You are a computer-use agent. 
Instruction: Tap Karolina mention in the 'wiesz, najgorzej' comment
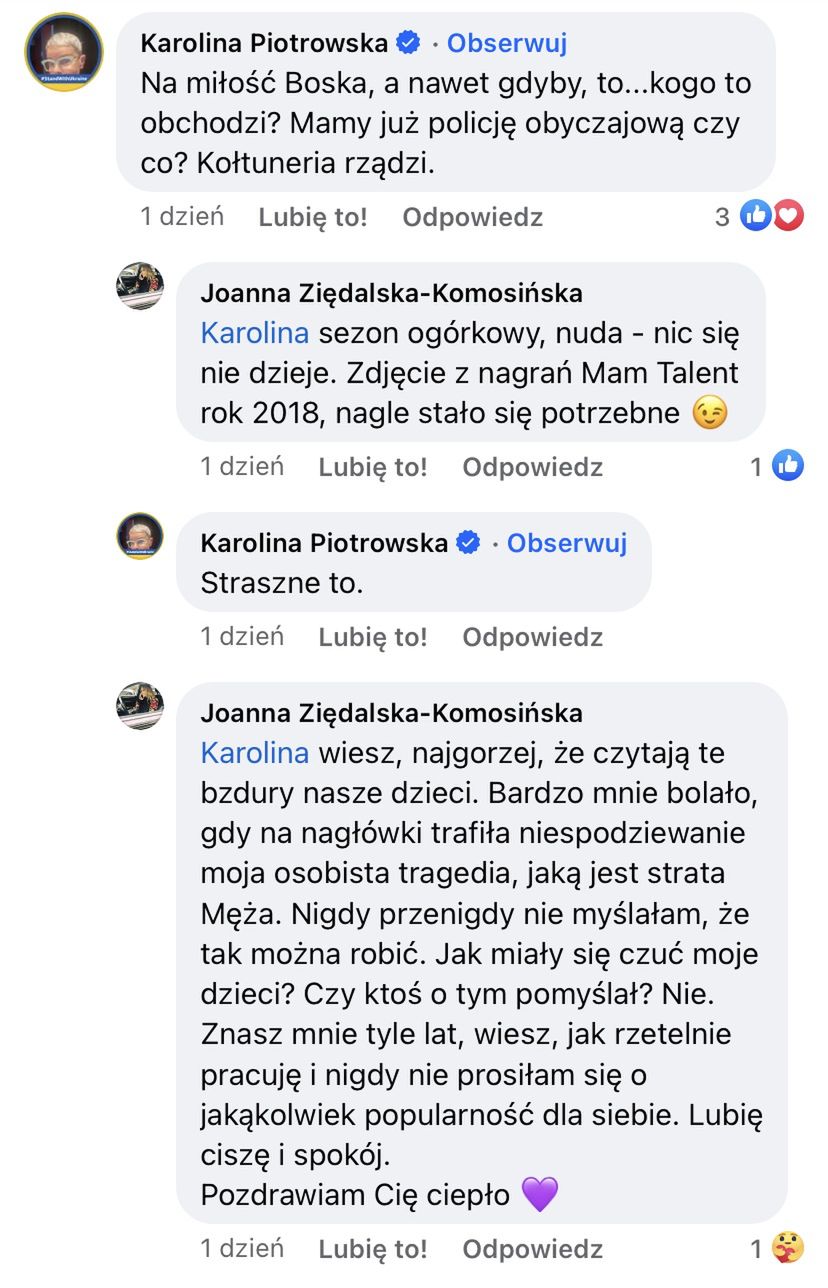click(x=255, y=753)
